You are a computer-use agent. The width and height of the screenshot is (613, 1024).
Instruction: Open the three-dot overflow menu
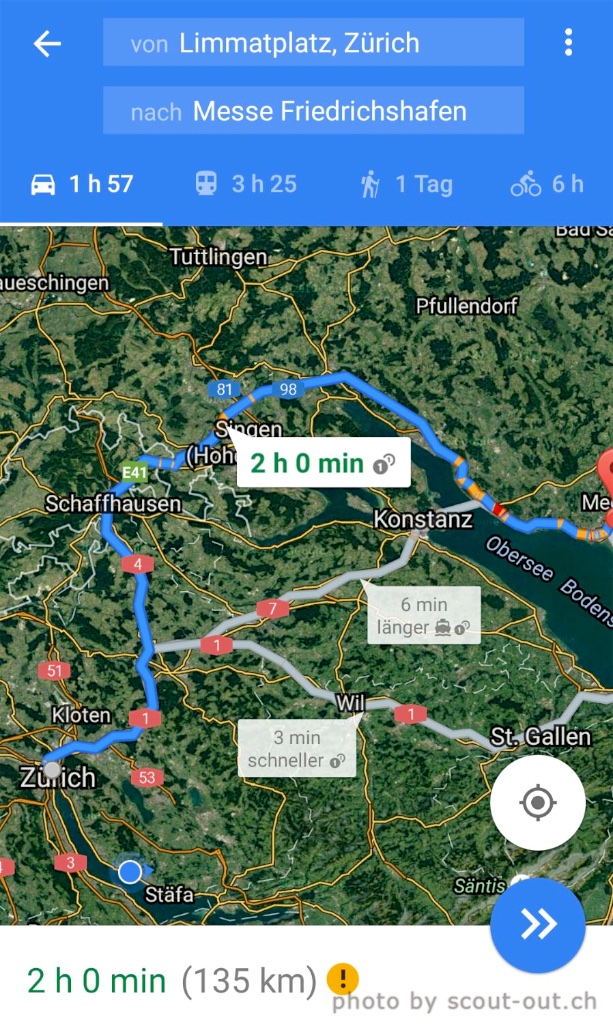point(569,42)
